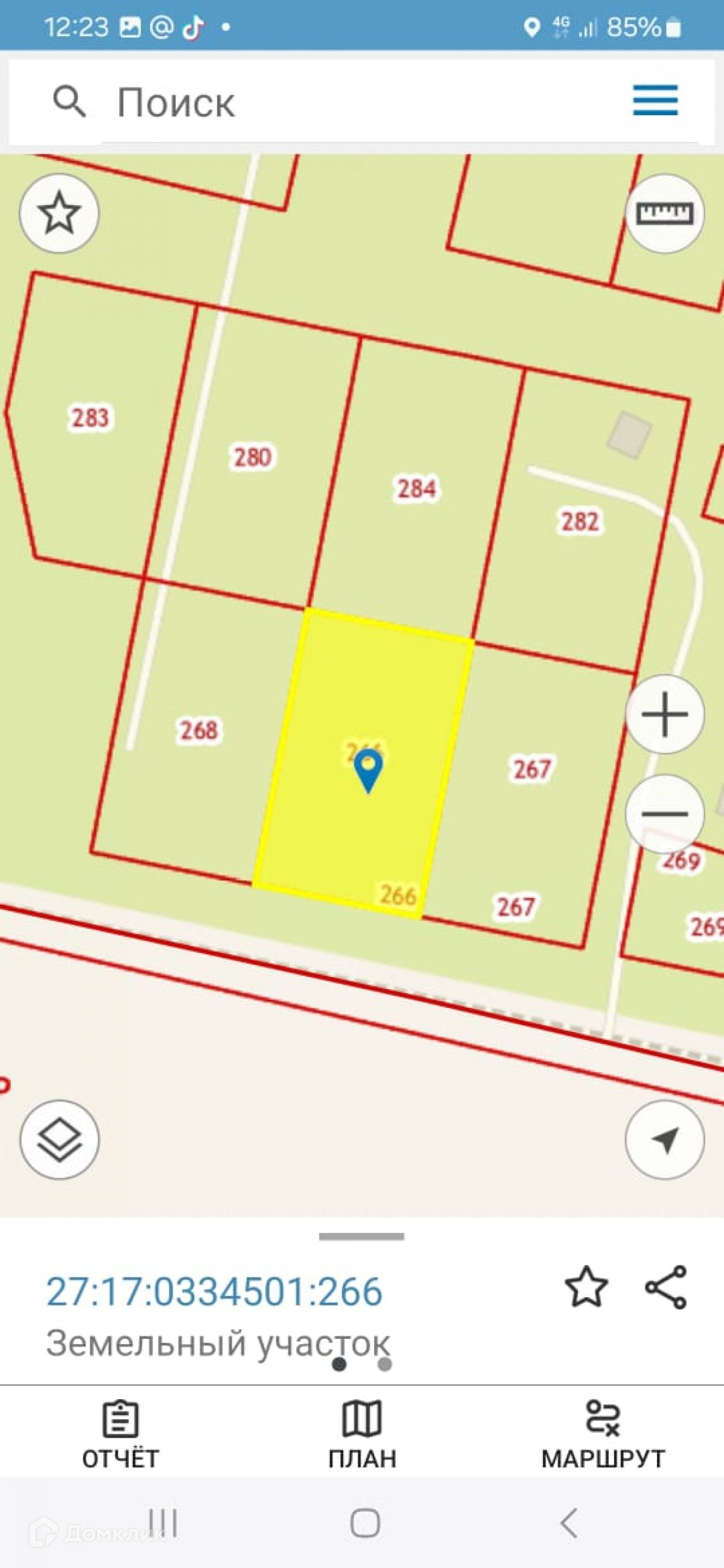724x1568 pixels.
Task: Open cadastral number 27:17:0334501:266
Action: click(214, 1291)
